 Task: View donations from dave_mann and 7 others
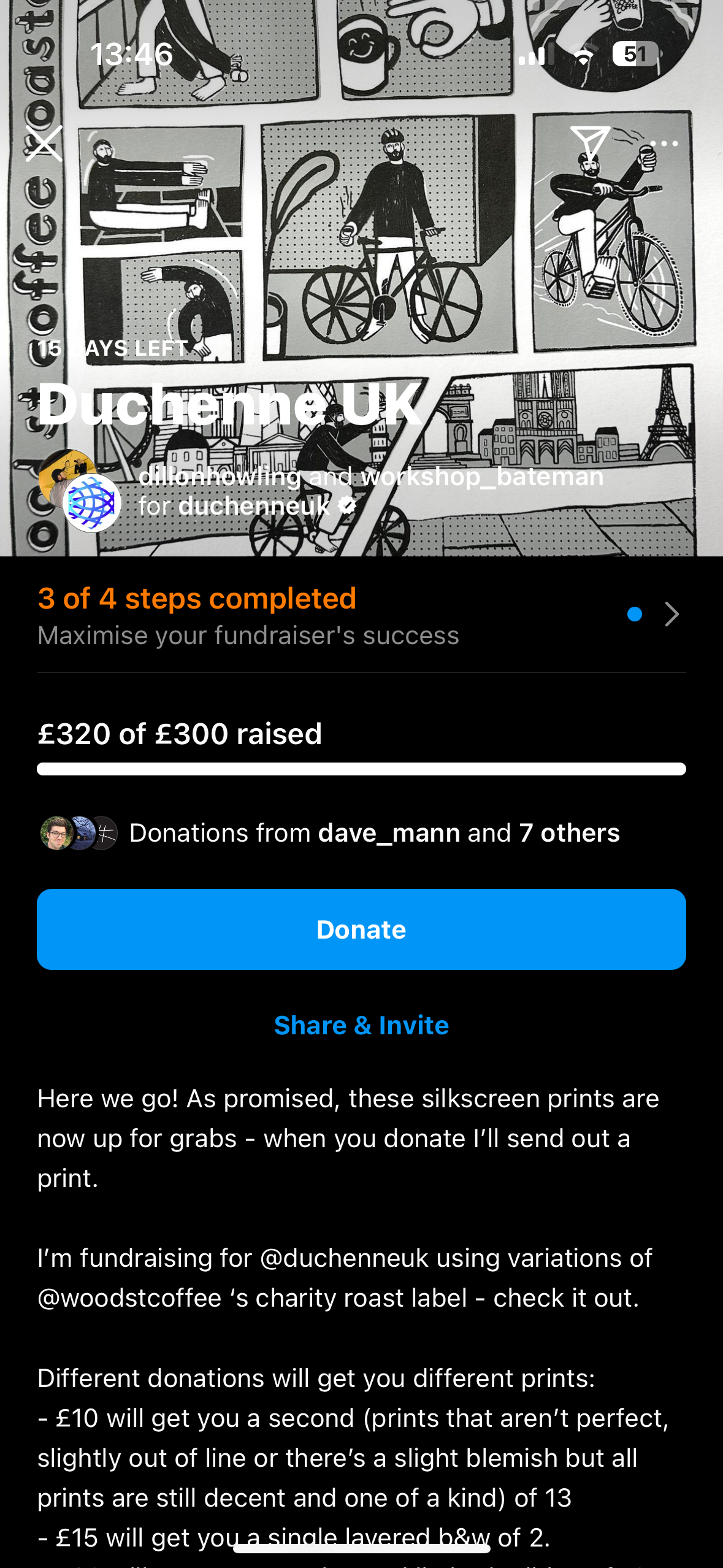click(329, 833)
